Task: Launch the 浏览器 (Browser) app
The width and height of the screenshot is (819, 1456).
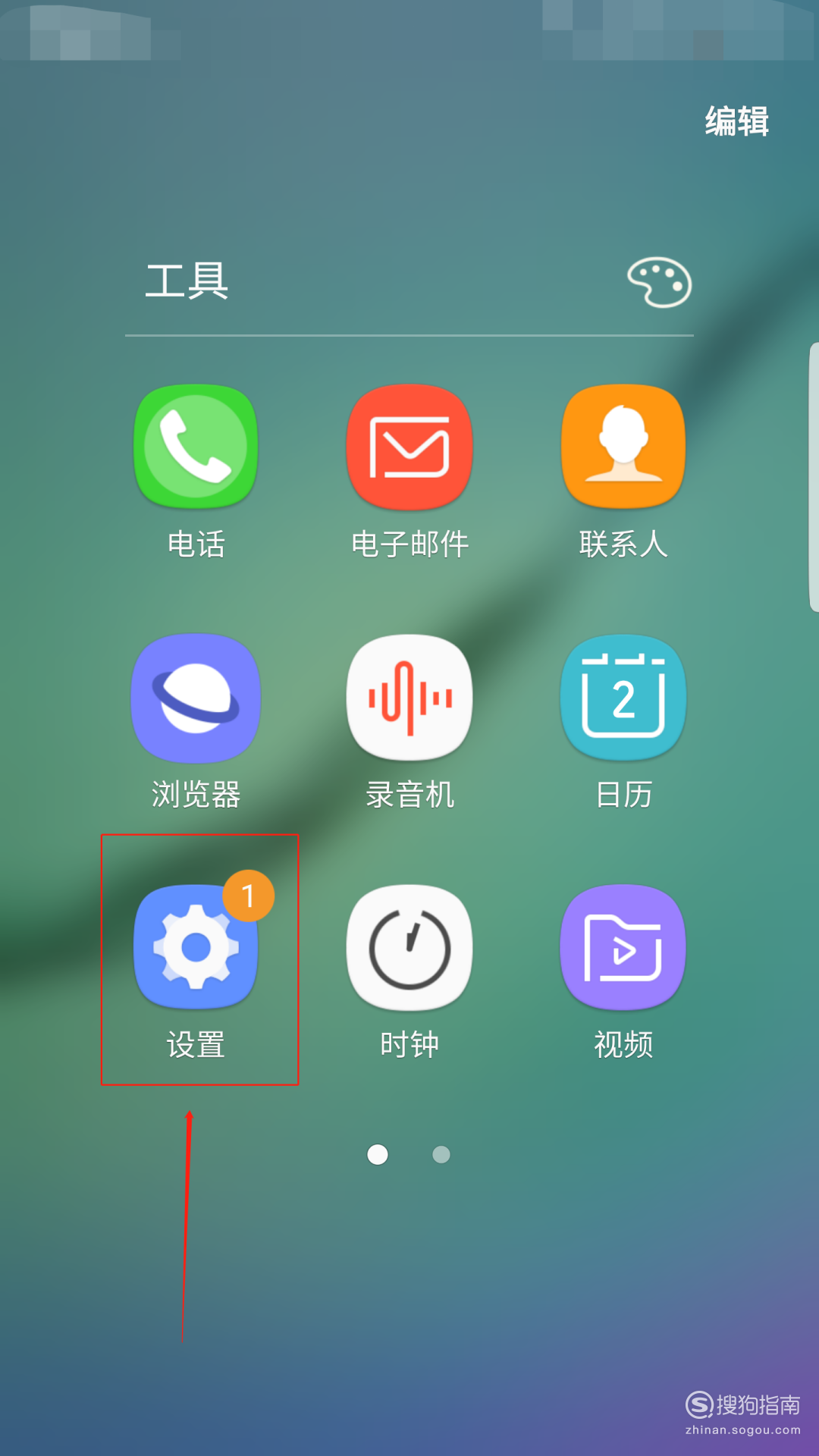Action: pyautogui.click(x=196, y=698)
